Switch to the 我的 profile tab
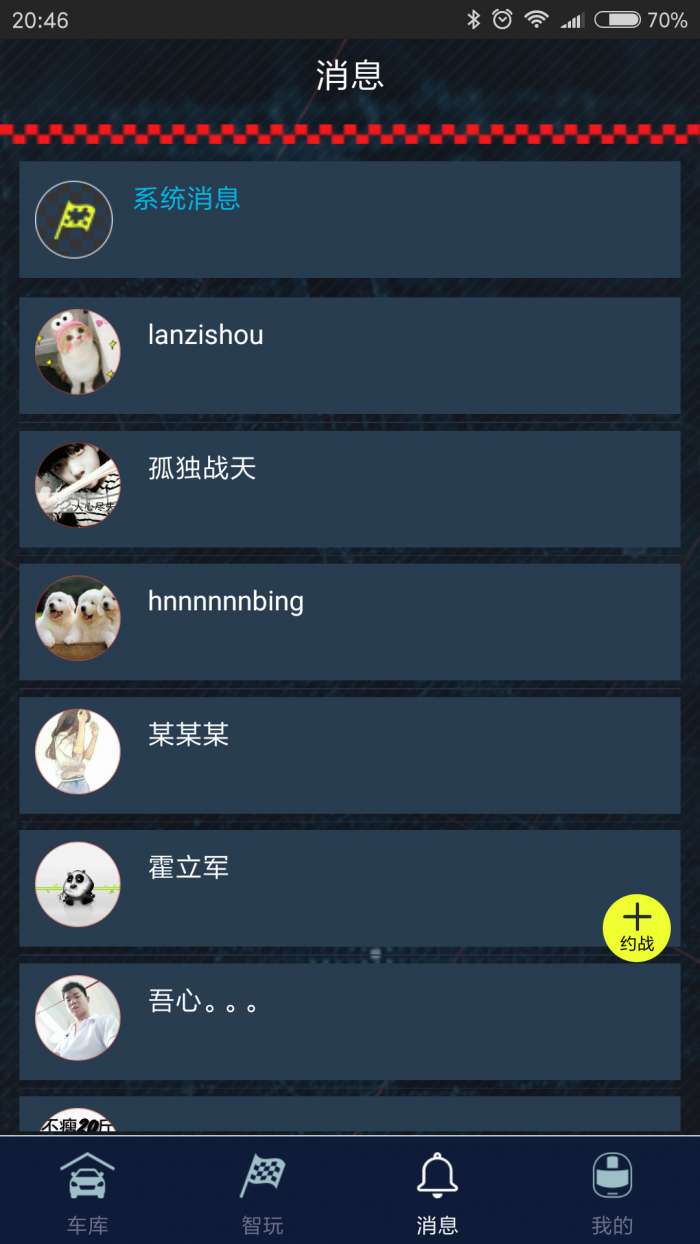This screenshot has width=700, height=1244. (612, 1192)
